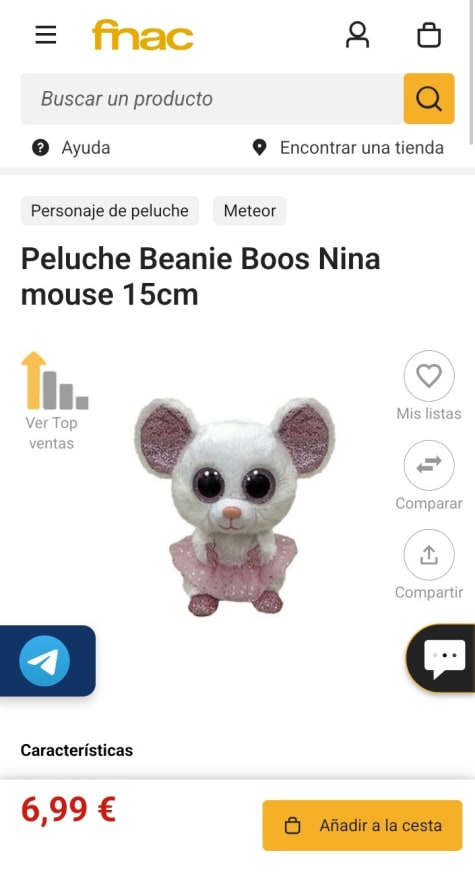This screenshot has height=872, width=475.
Task: Select the Personaje de peluche chip
Action: 110,211
